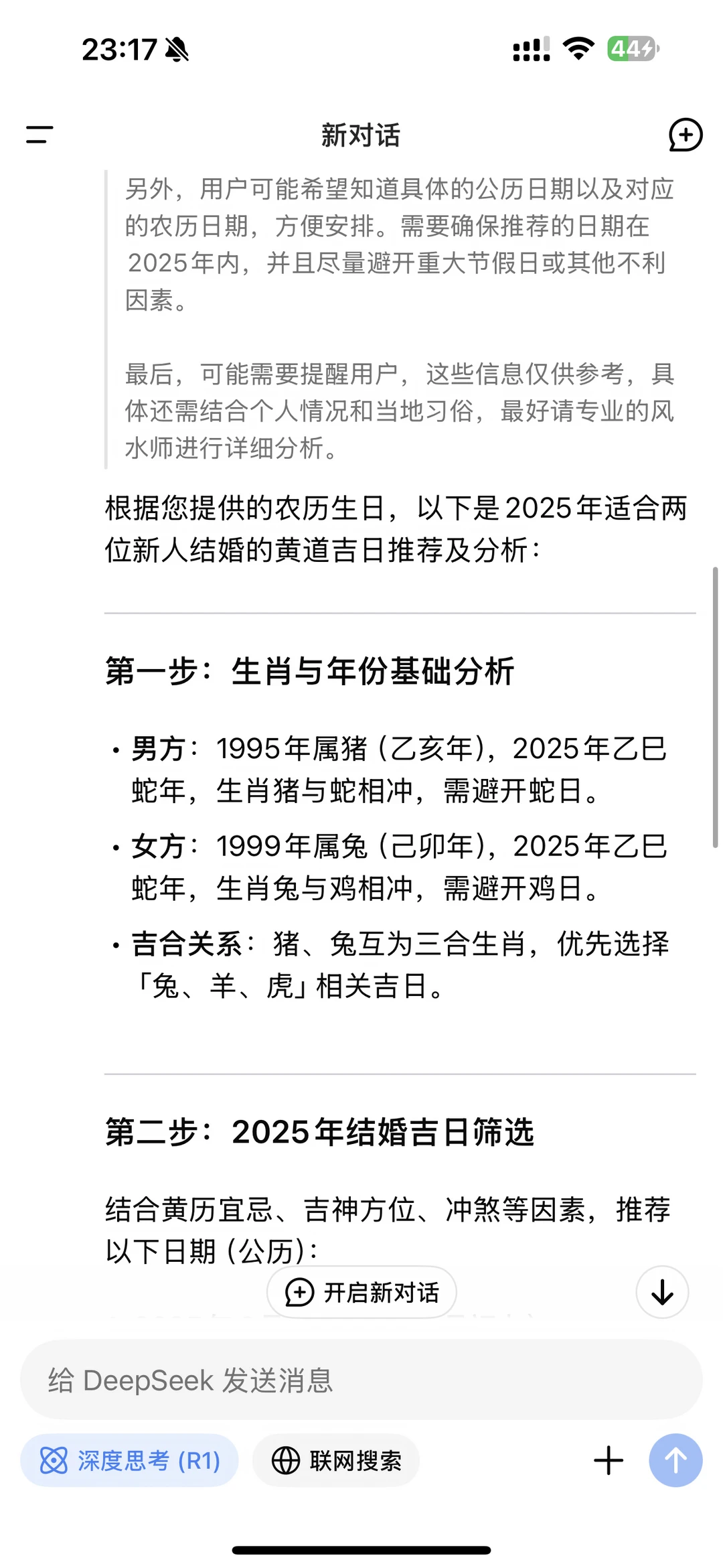
Task: Tap the 开启新对话 button
Action: (x=361, y=1292)
